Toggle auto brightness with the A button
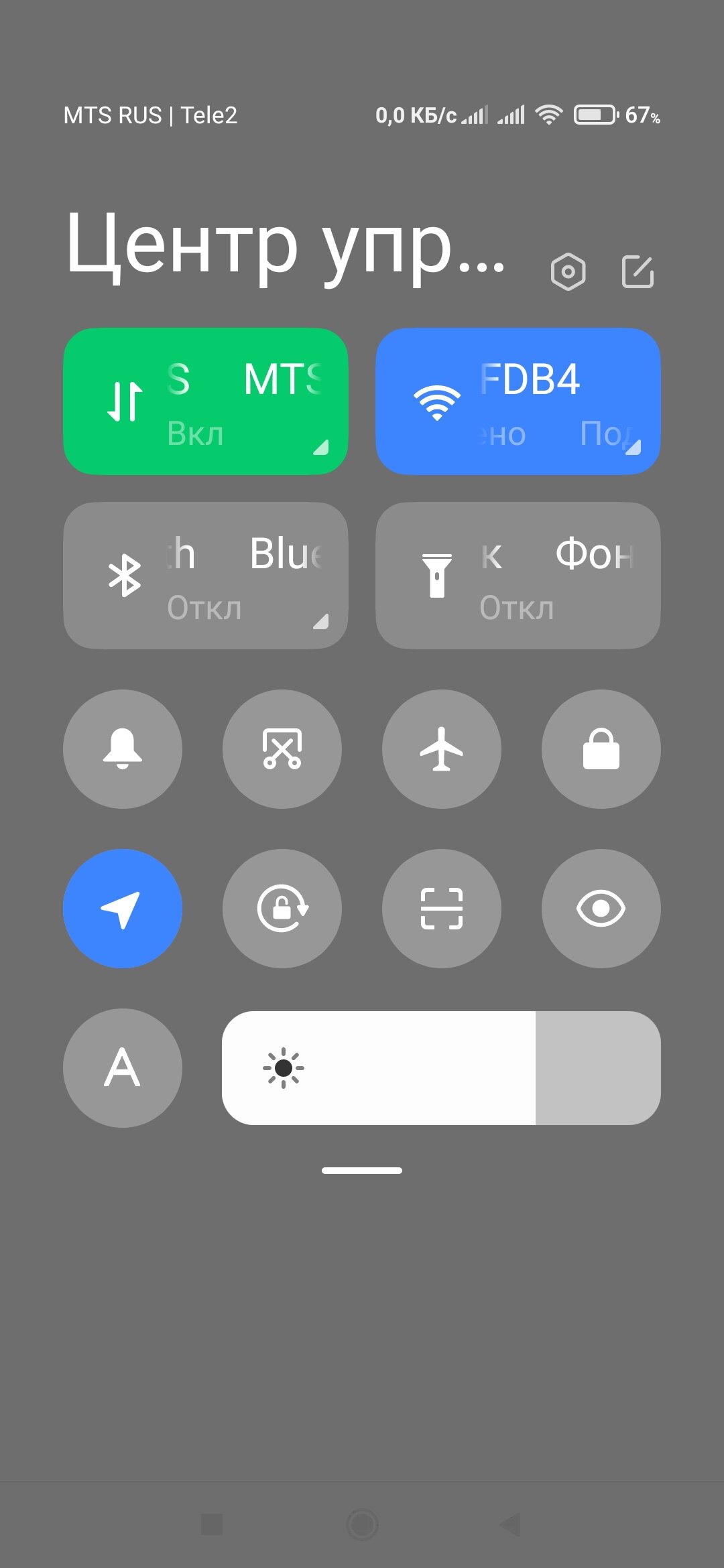 (123, 1068)
